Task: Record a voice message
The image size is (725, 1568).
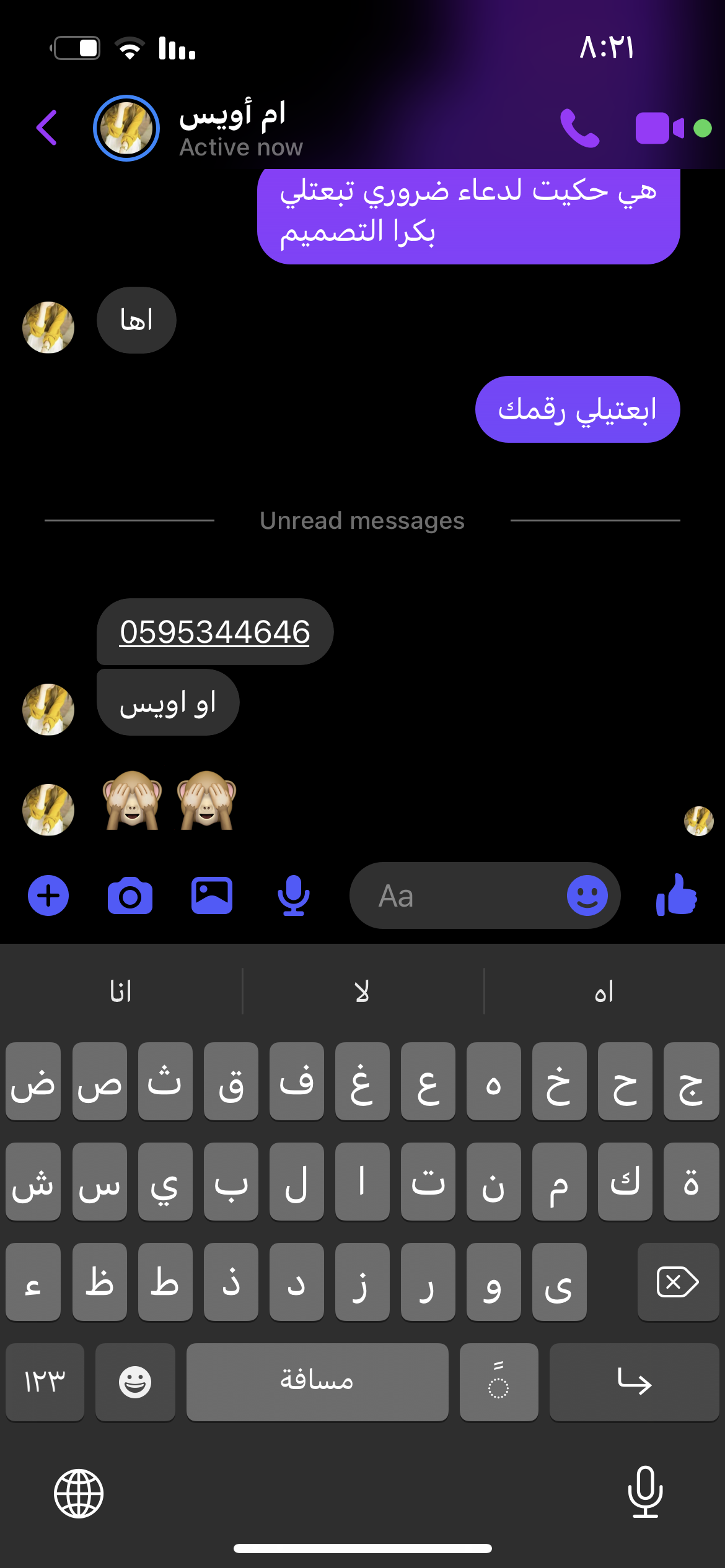Action: [294, 895]
